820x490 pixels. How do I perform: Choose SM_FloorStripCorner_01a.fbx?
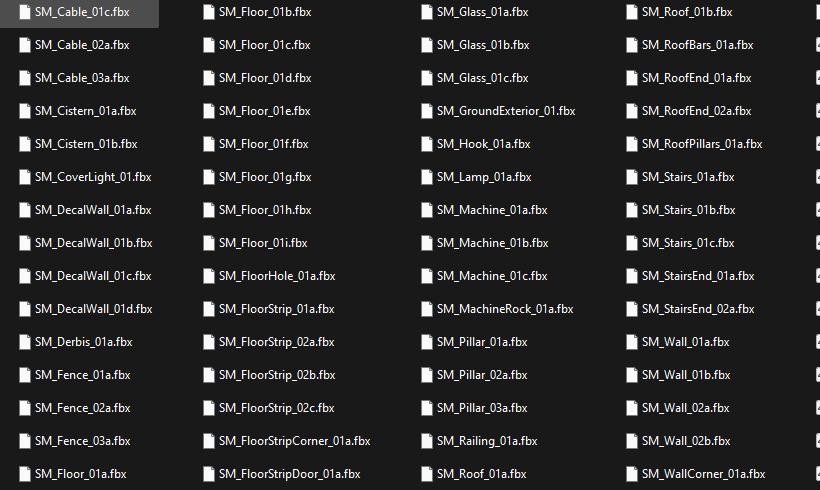(x=294, y=441)
